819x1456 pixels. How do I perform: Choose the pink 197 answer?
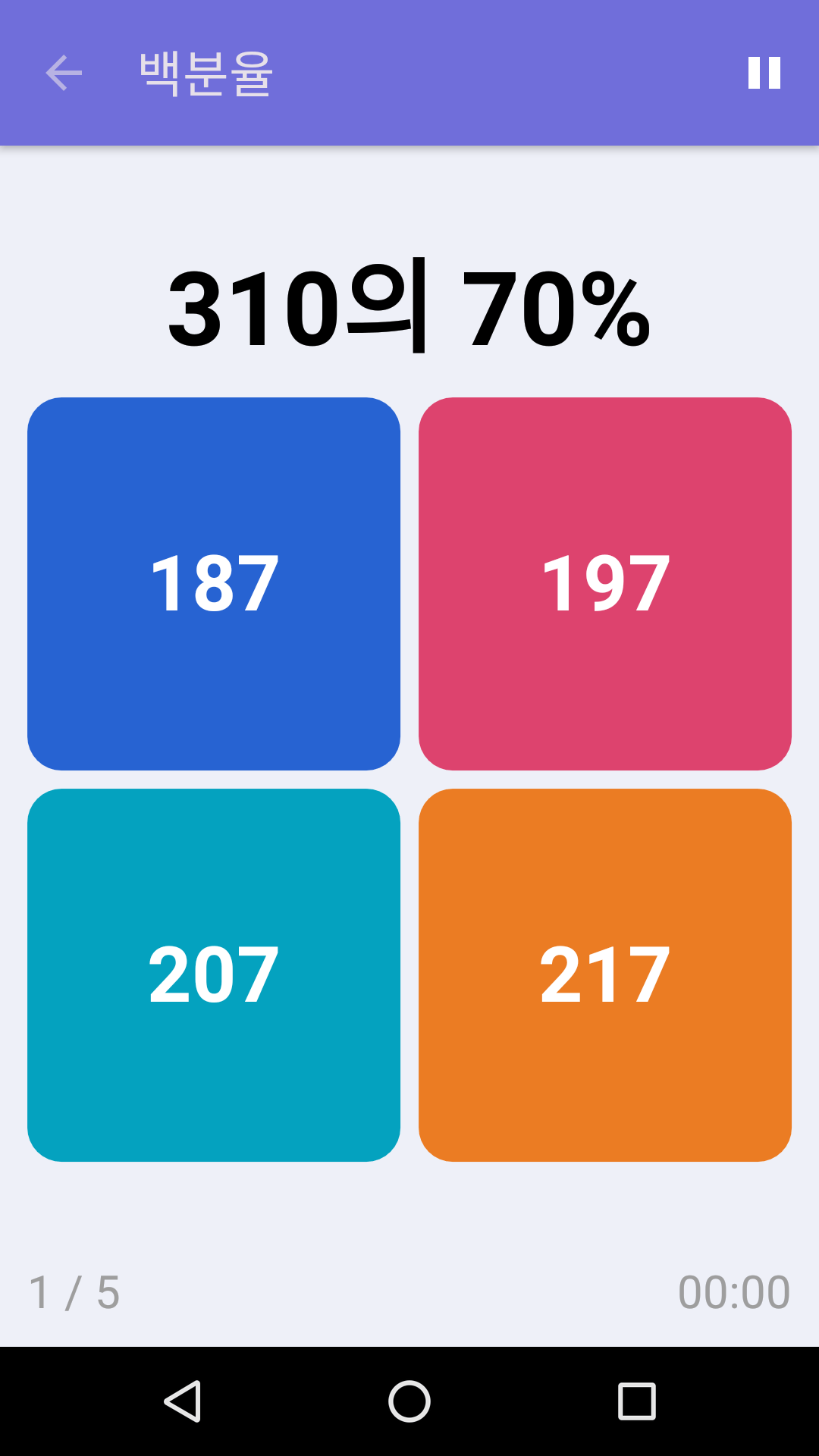pos(604,583)
